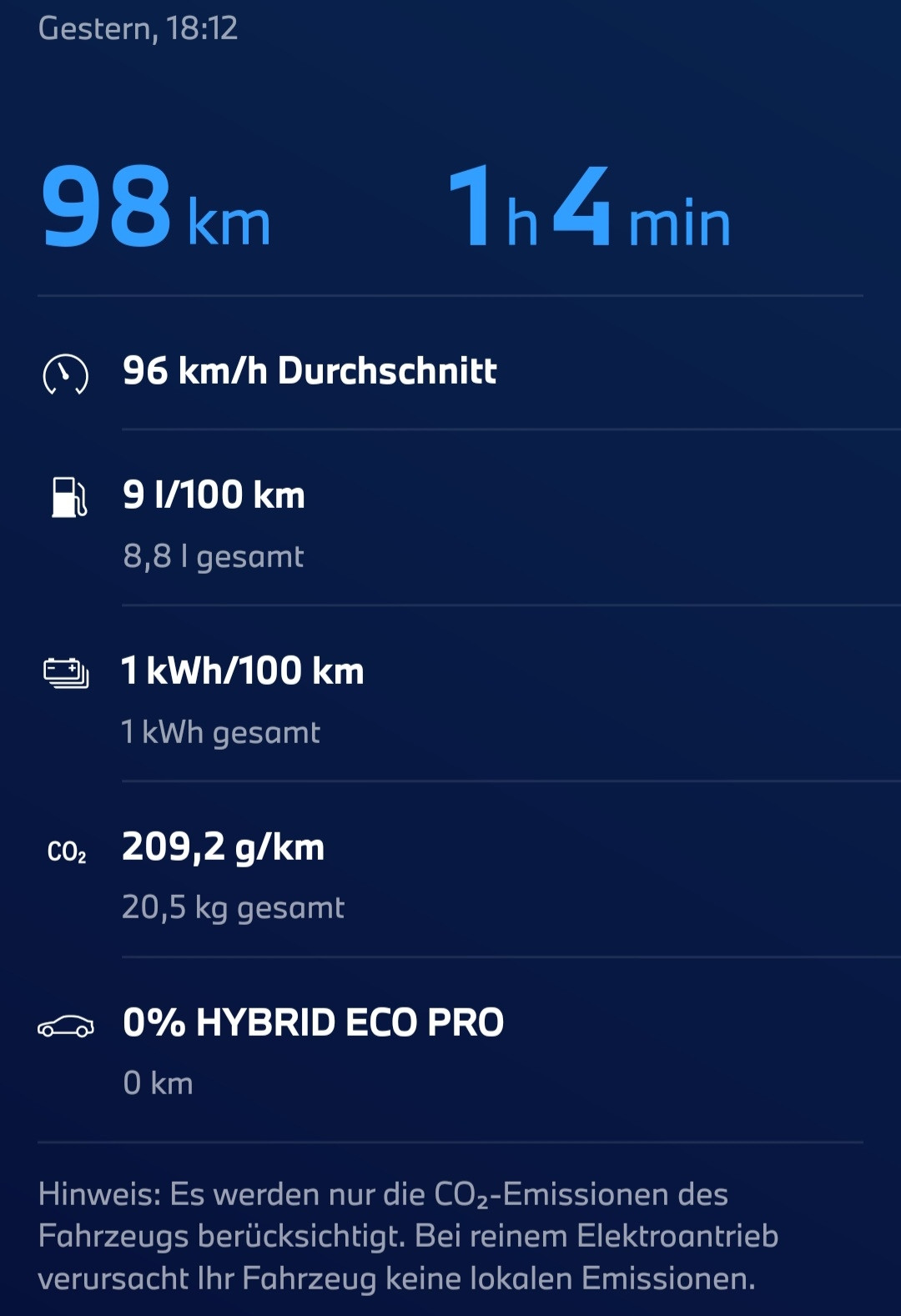This screenshot has height=1316, width=901.
Task: Open the 96 km/h Durchschnitt row
Action: (x=309, y=373)
